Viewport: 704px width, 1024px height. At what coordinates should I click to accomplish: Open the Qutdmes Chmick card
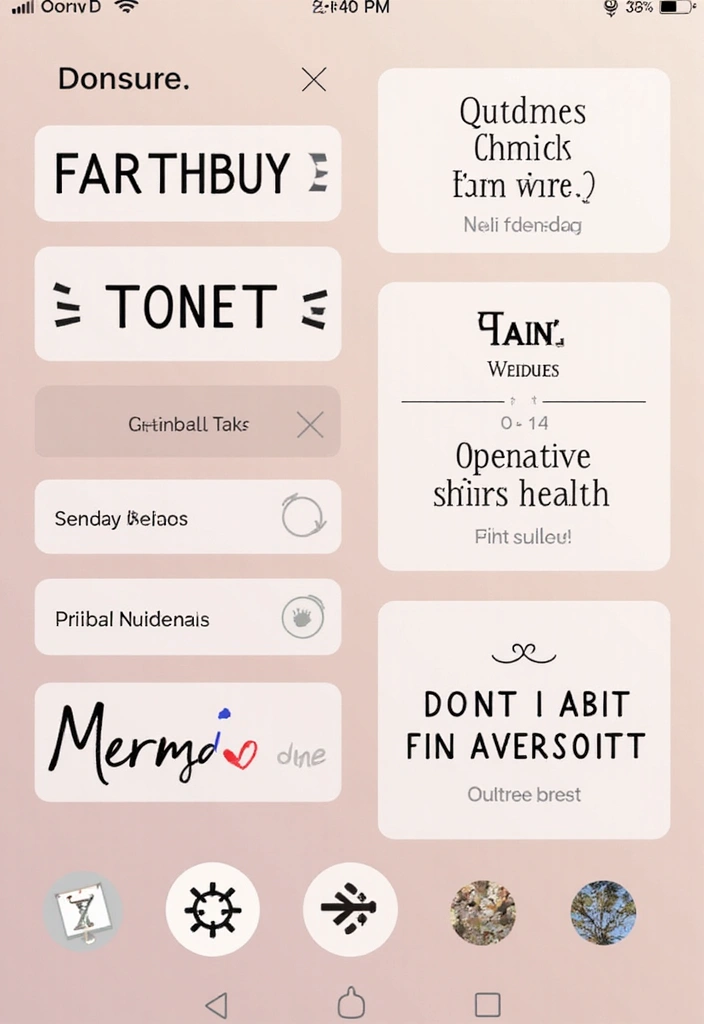523,160
